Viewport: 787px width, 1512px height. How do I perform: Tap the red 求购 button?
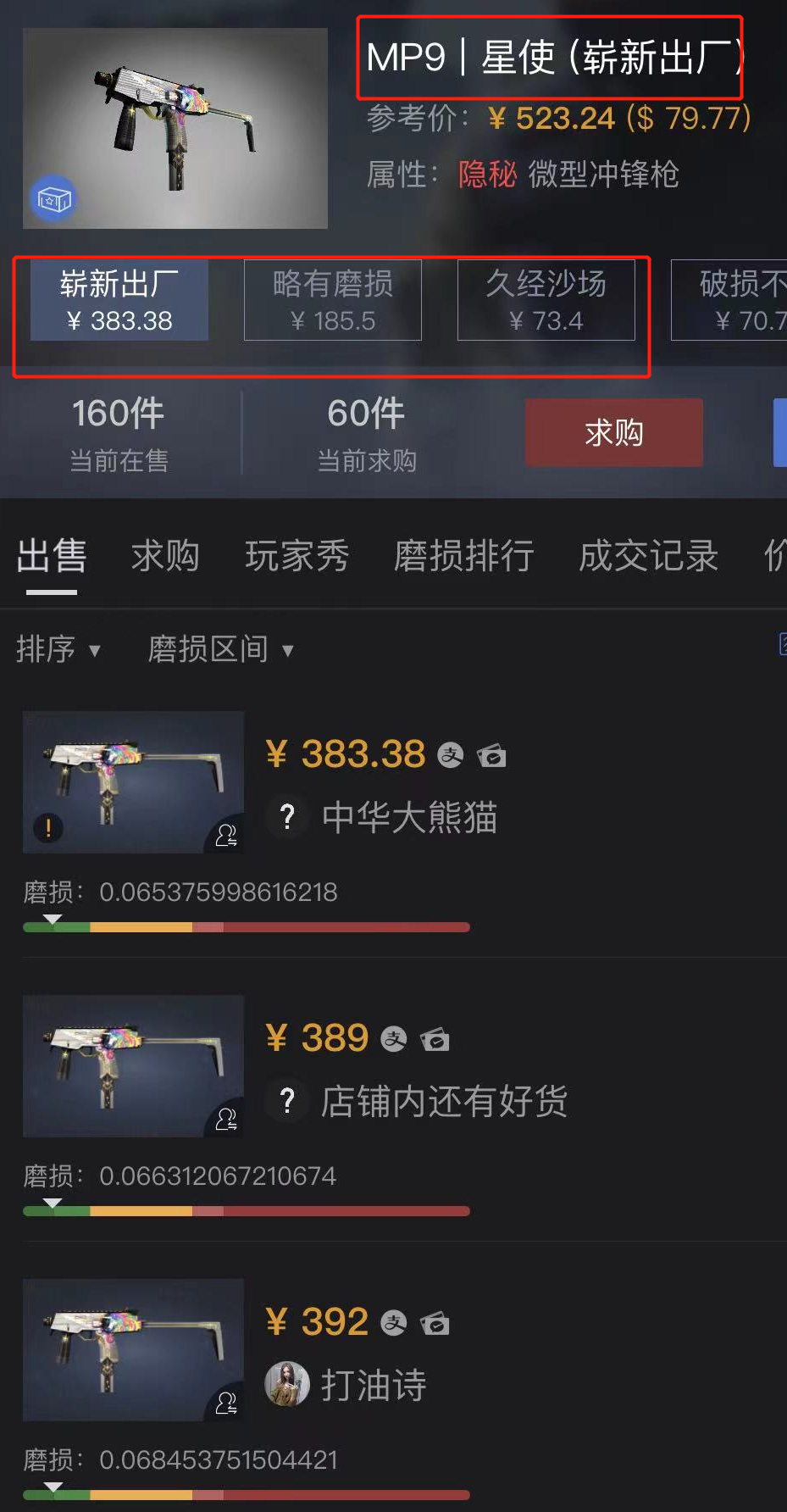click(613, 432)
